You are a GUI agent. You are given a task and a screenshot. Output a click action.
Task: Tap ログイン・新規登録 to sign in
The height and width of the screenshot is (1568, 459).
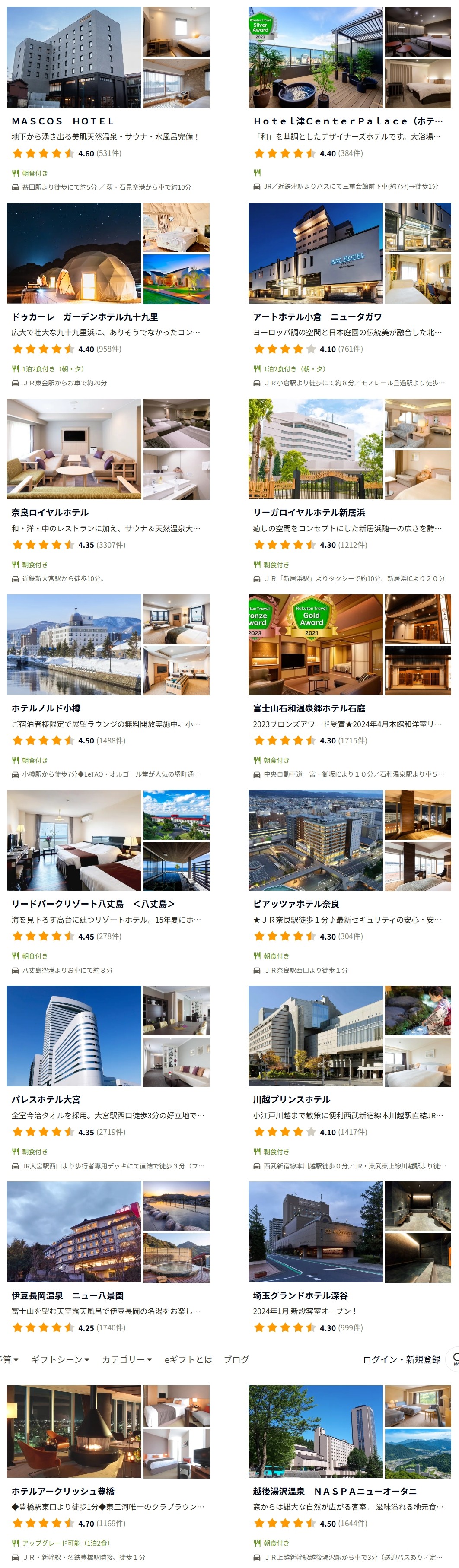click(401, 1359)
